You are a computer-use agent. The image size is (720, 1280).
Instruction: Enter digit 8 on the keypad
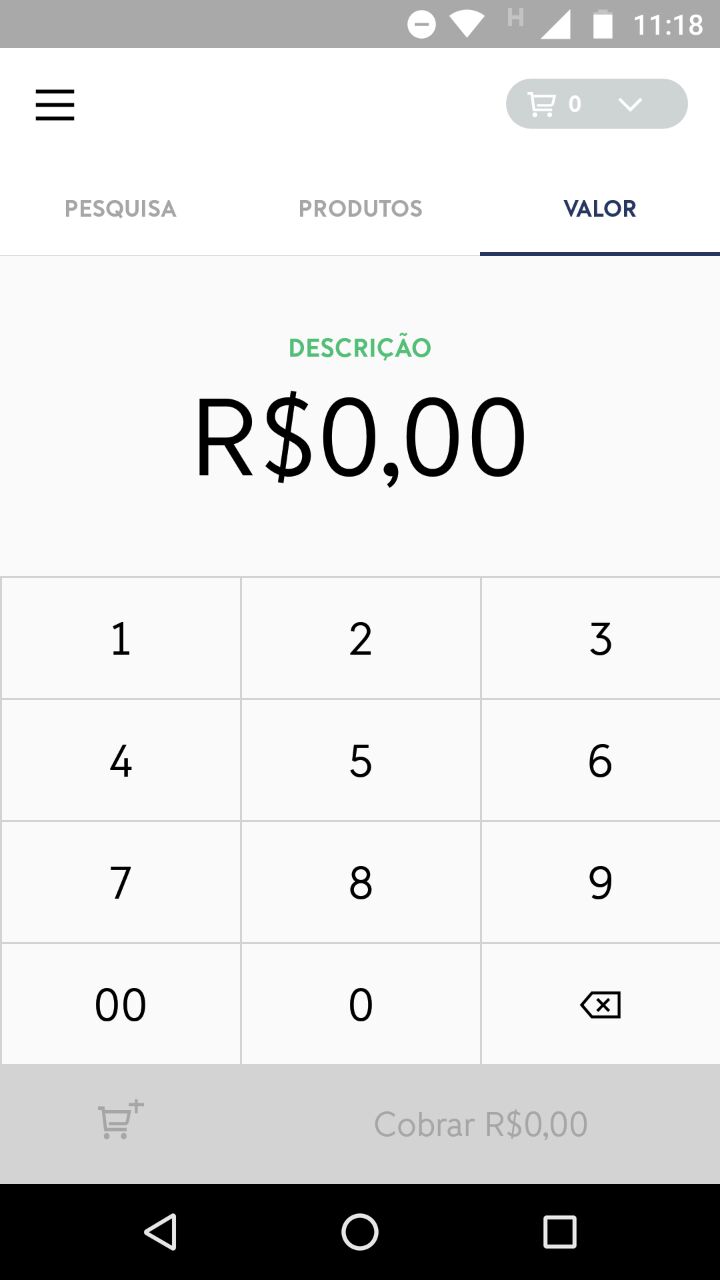(360, 883)
